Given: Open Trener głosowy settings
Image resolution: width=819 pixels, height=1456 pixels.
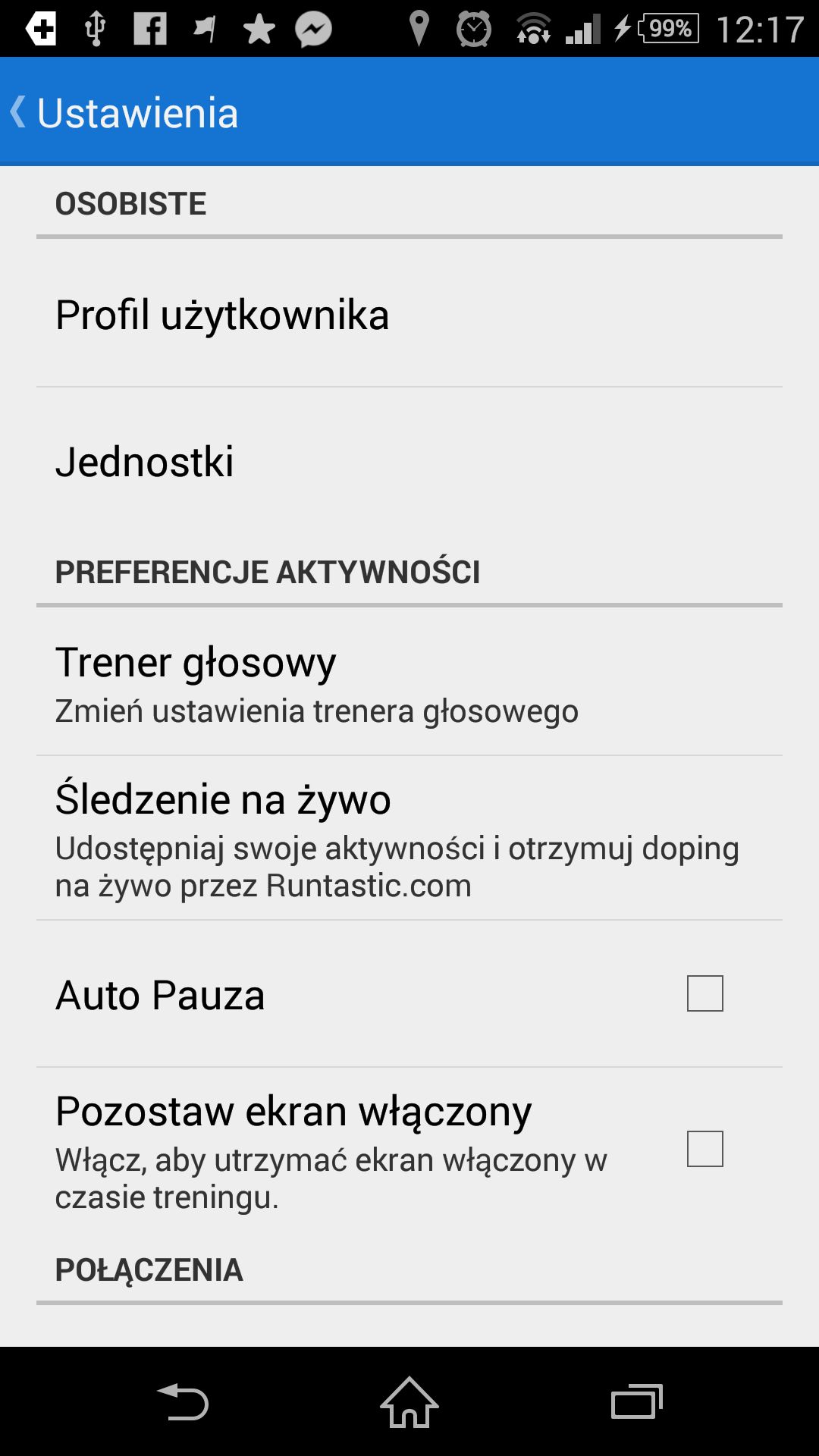Looking at the screenshot, I should [x=409, y=682].
